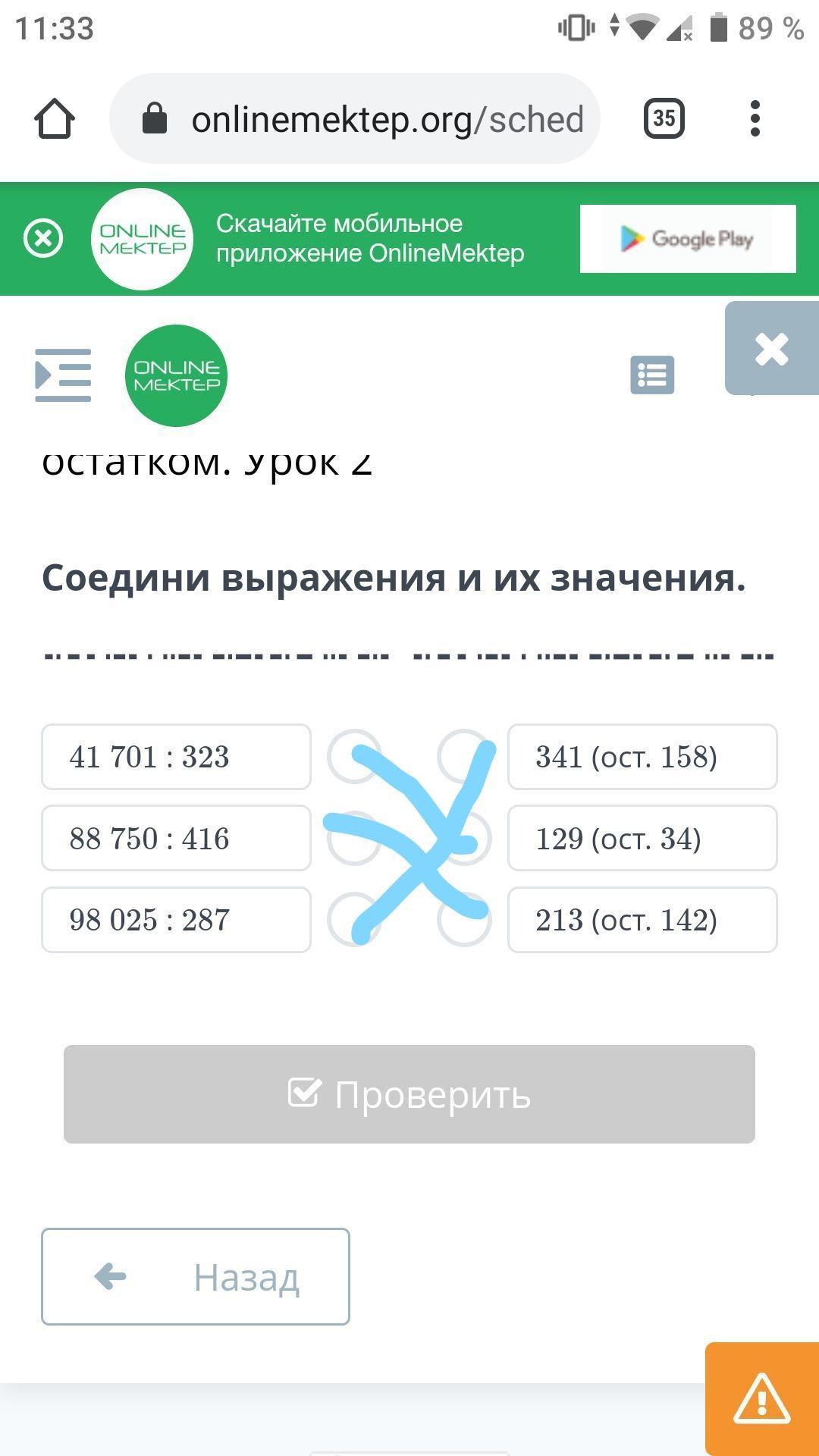
Task: Tap the Проверить button to check answers
Action: 409,1094
